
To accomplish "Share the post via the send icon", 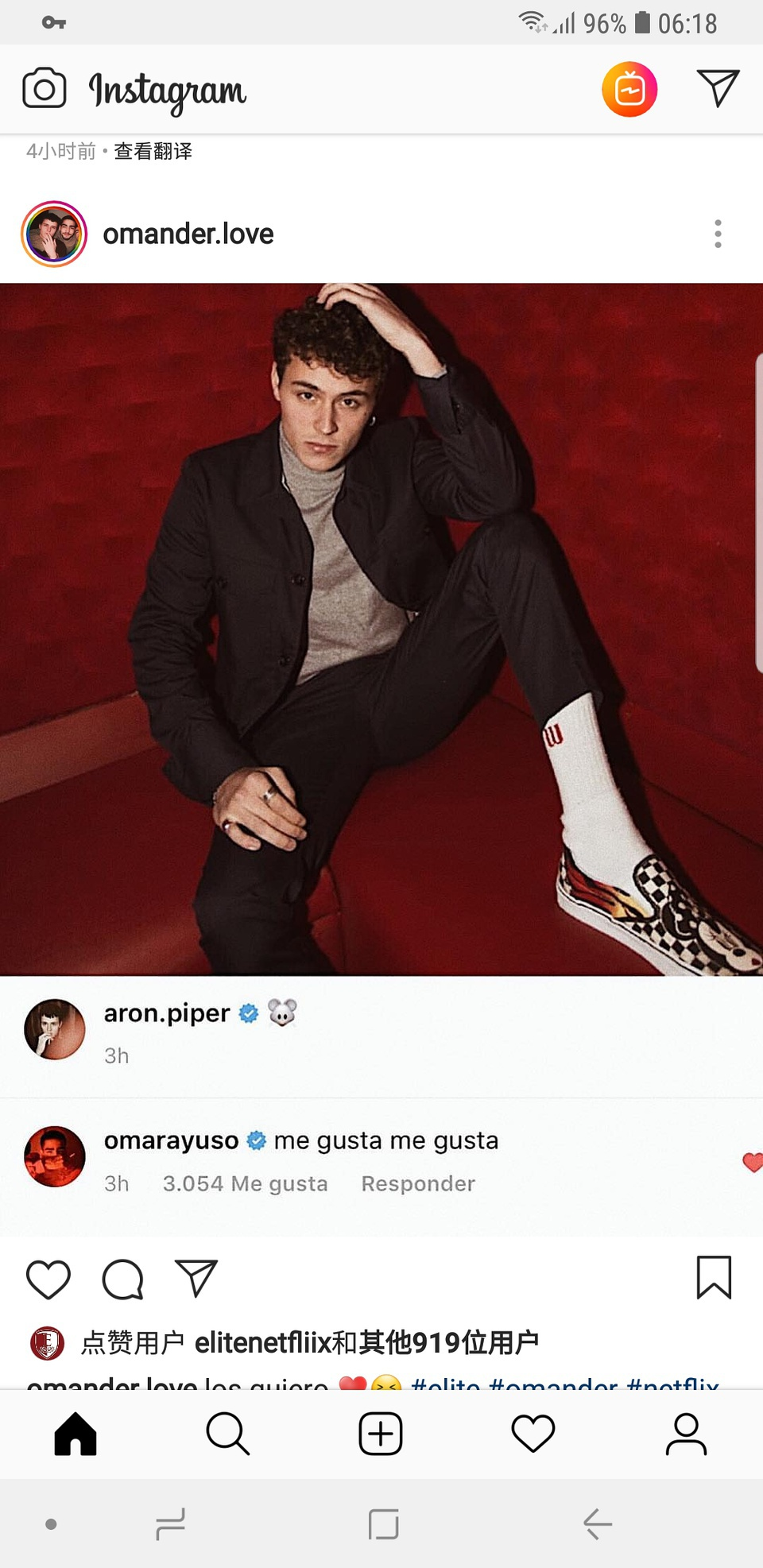I will pyautogui.click(x=196, y=1279).
